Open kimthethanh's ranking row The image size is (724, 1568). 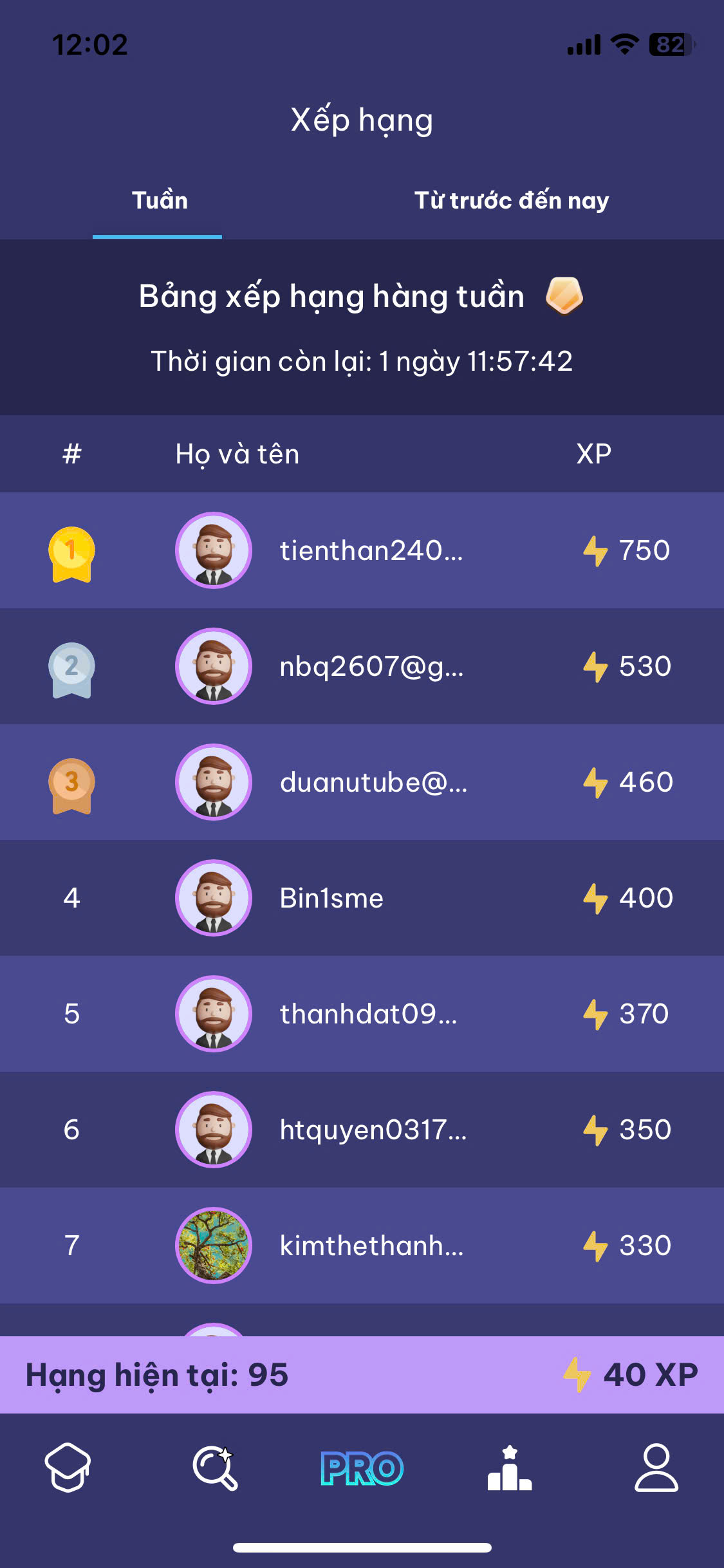pyautogui.click(x=362, y=1246)
